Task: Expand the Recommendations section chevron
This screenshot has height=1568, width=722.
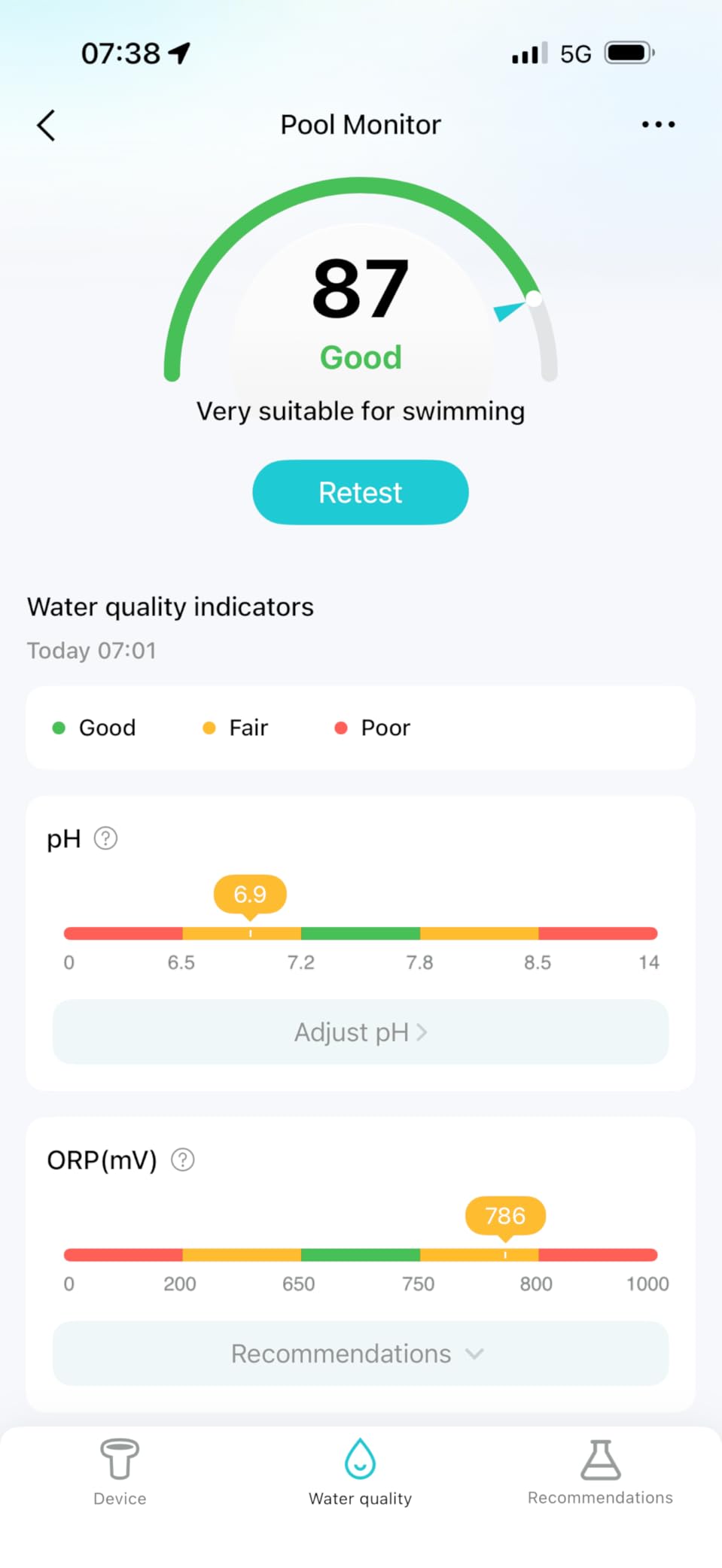Action: tap(475, 1354)
